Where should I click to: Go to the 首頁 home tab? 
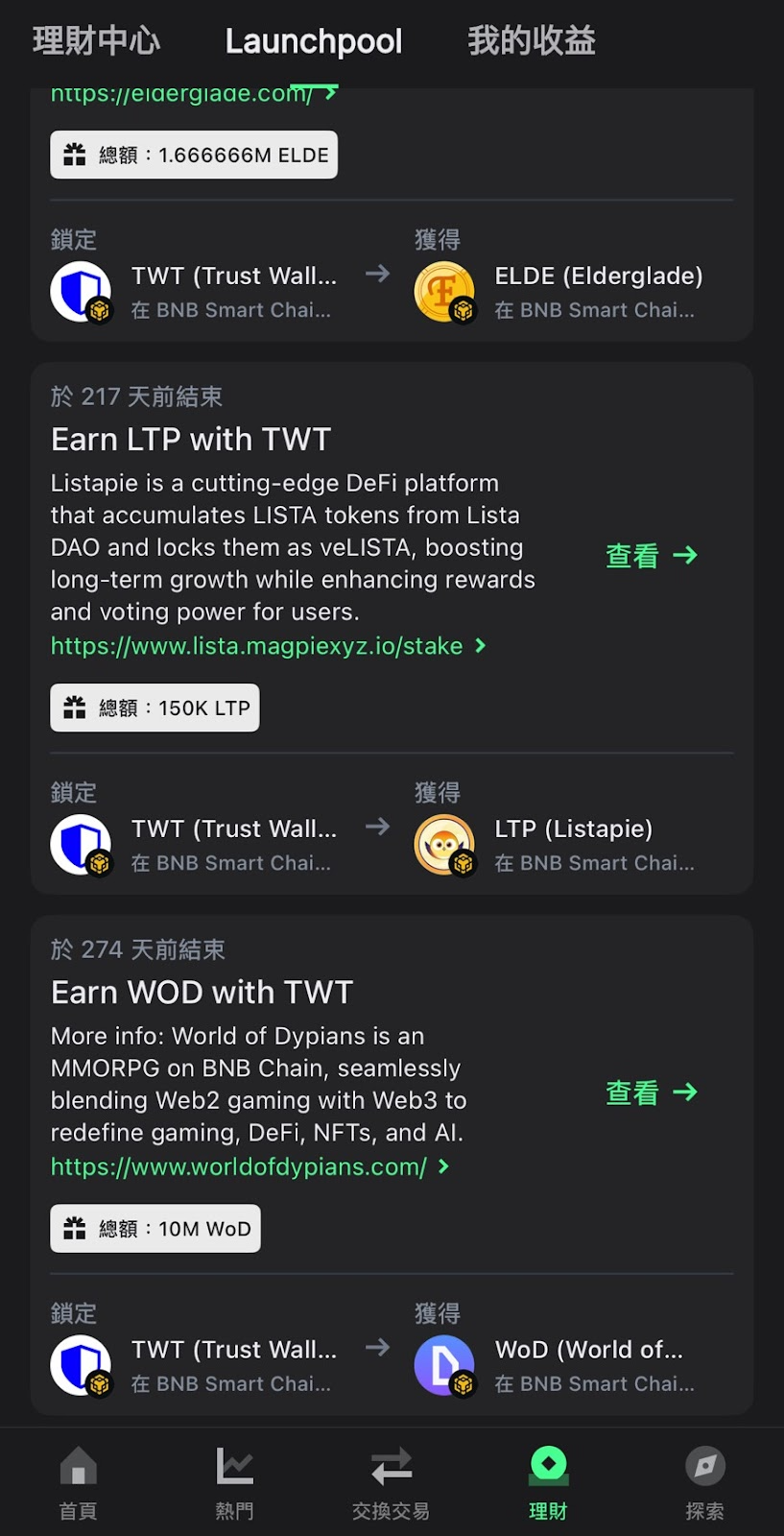pos(78,1482)
